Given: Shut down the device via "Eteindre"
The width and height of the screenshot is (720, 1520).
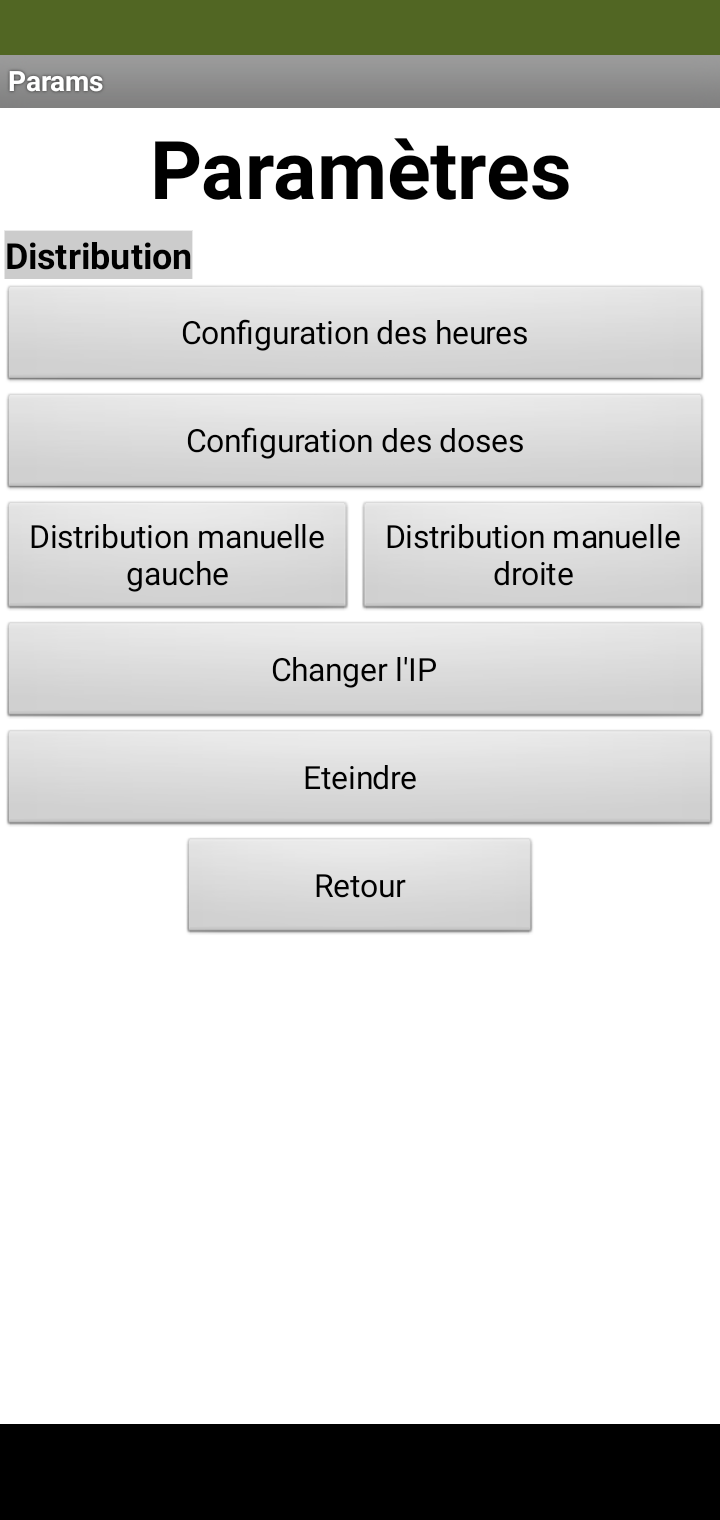Looking at the screenshot, I should (359, 776).
